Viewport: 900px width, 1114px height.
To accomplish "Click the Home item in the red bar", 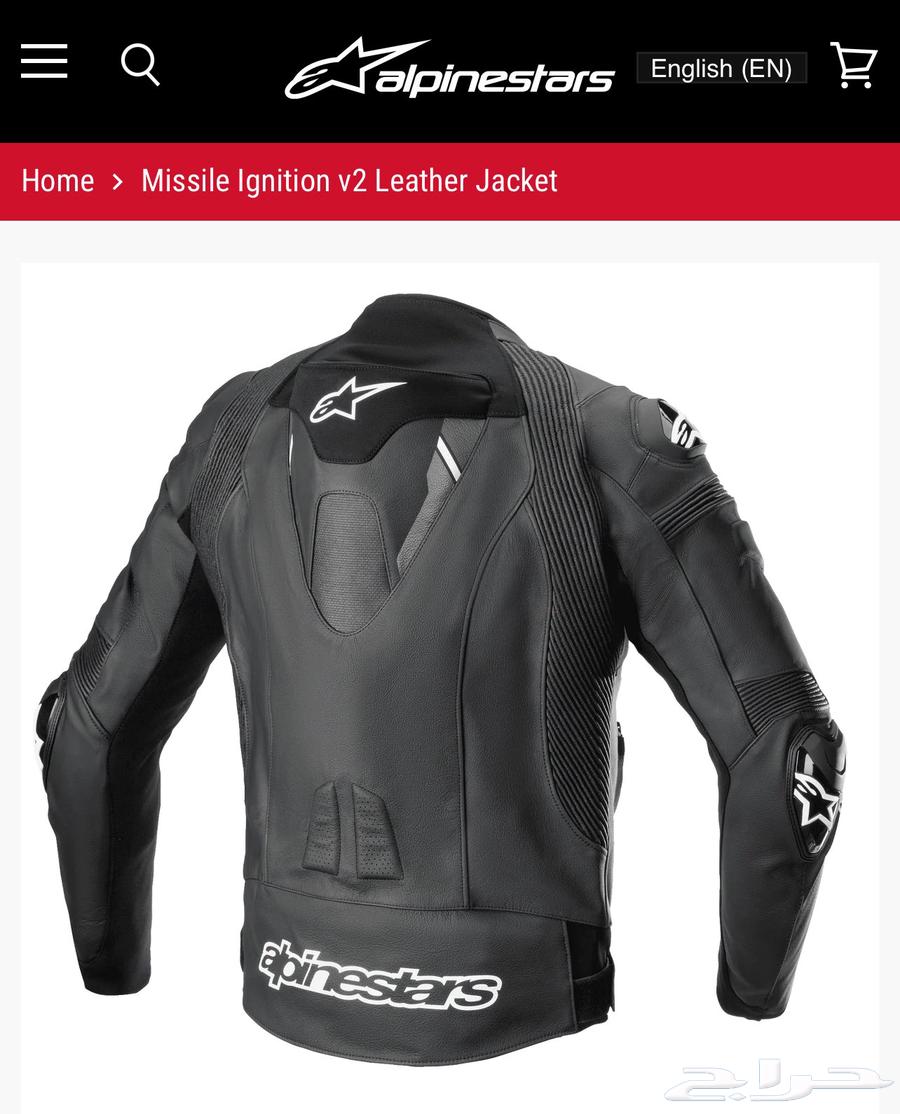I will point(57,181).
